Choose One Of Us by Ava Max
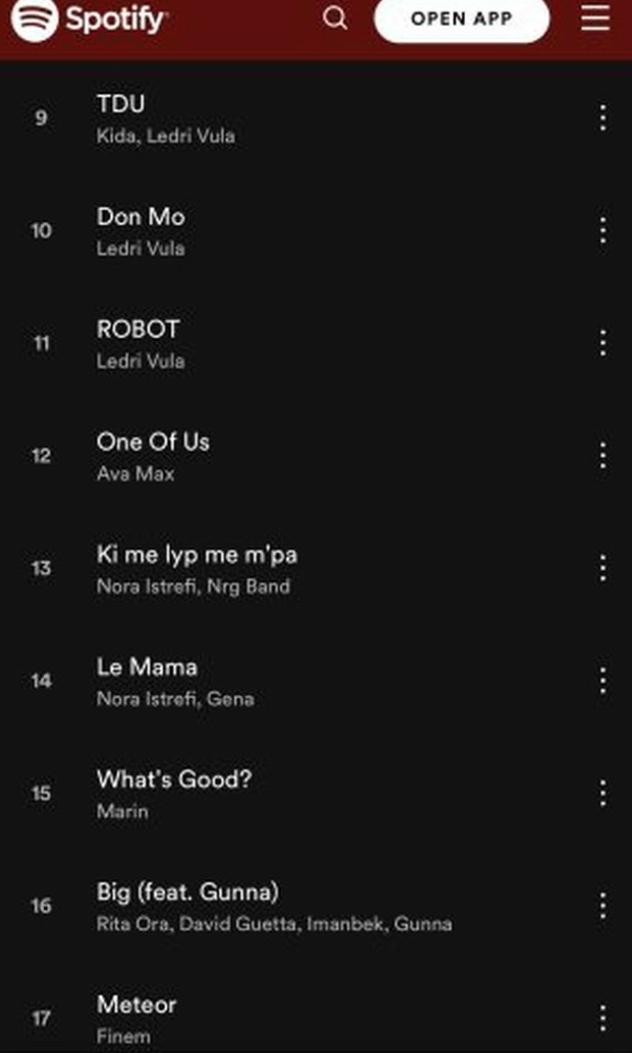This screenshot has width=632, height=1053. tap(153, 442)
